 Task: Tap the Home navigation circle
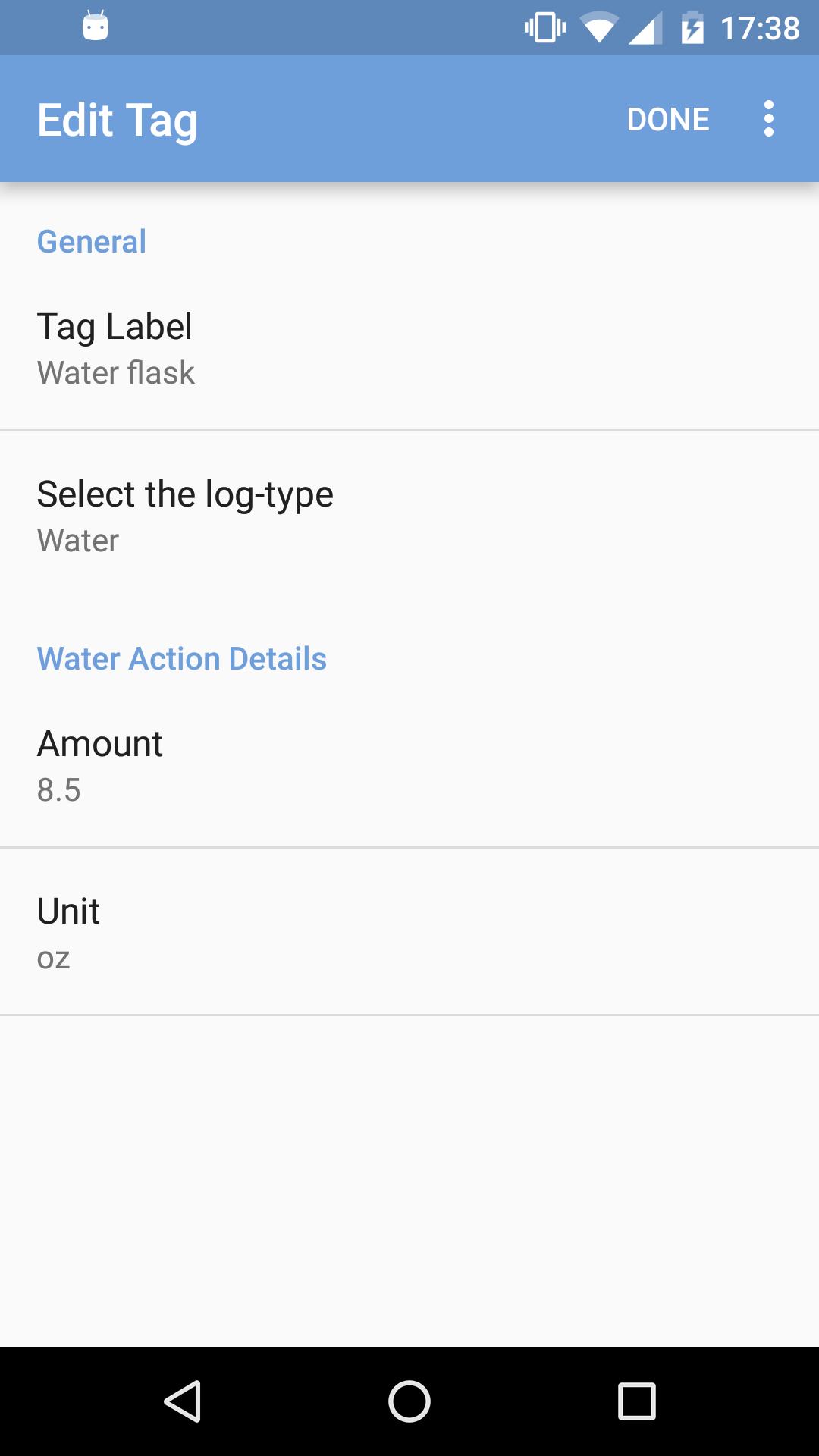point(409,1401)
